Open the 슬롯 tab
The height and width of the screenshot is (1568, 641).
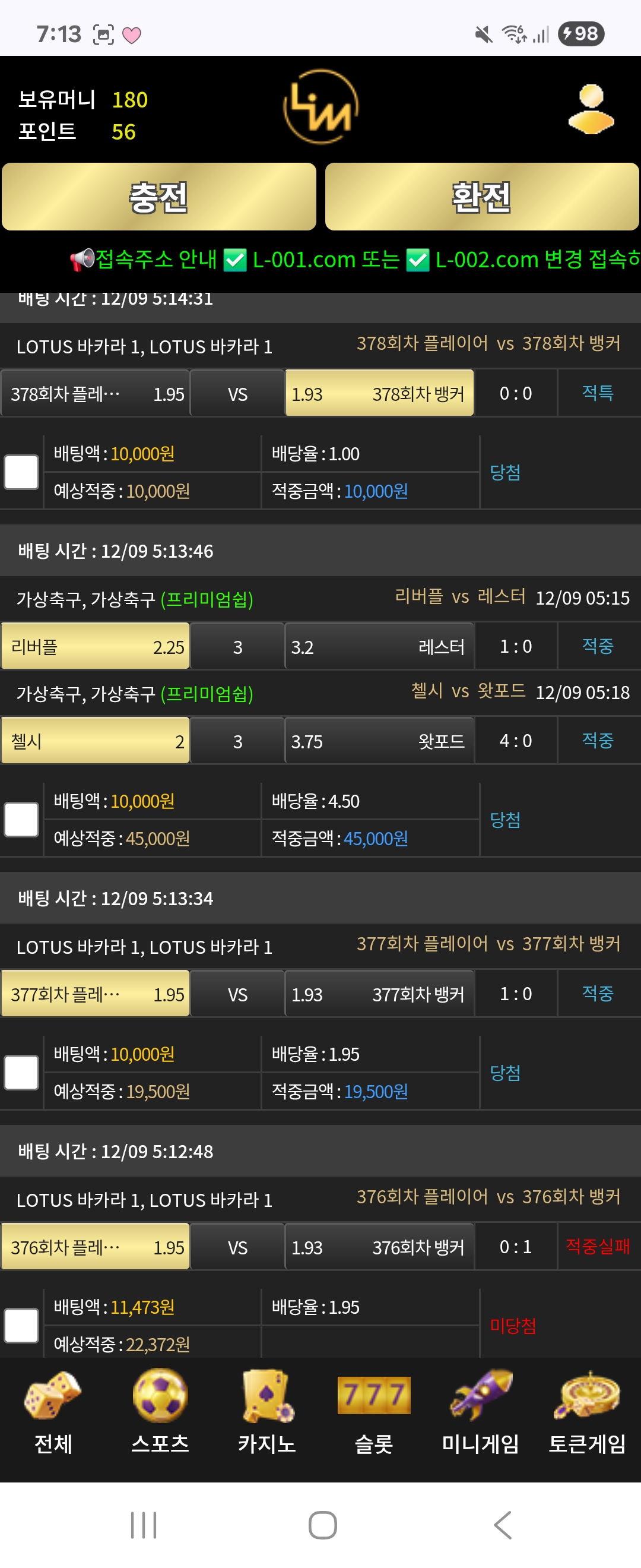[373, 1412]
